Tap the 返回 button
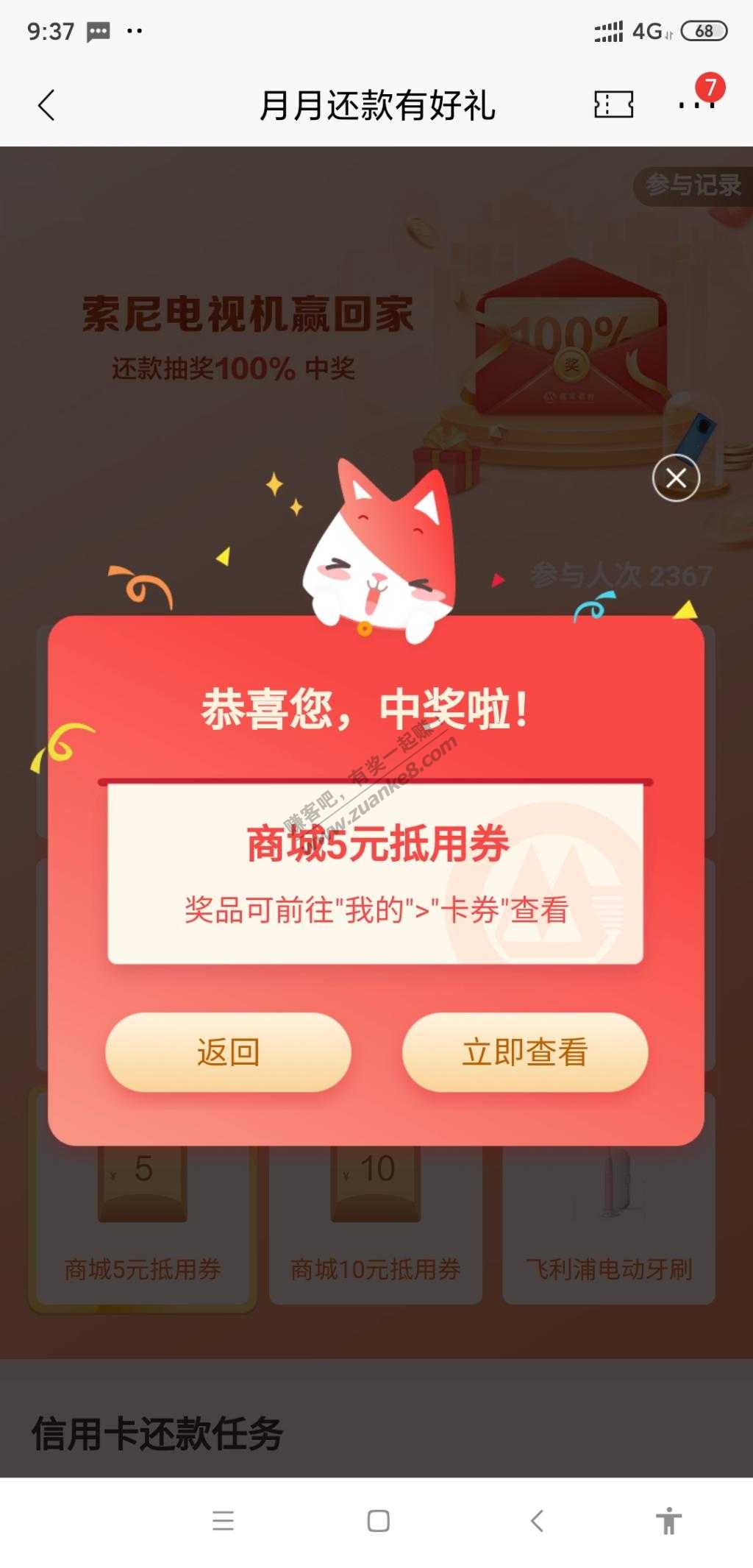The width and height of the screenshot is (753, 1568). point(228,1051)
